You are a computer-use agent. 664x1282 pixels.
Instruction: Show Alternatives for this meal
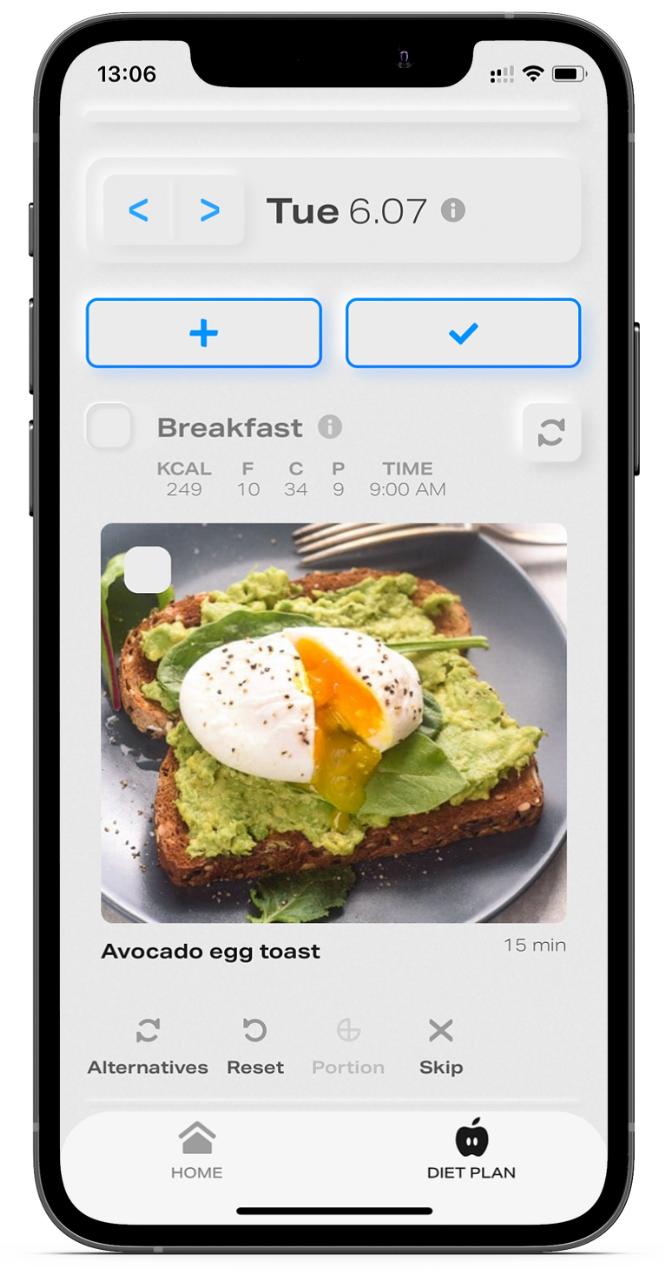(148, 1046)
